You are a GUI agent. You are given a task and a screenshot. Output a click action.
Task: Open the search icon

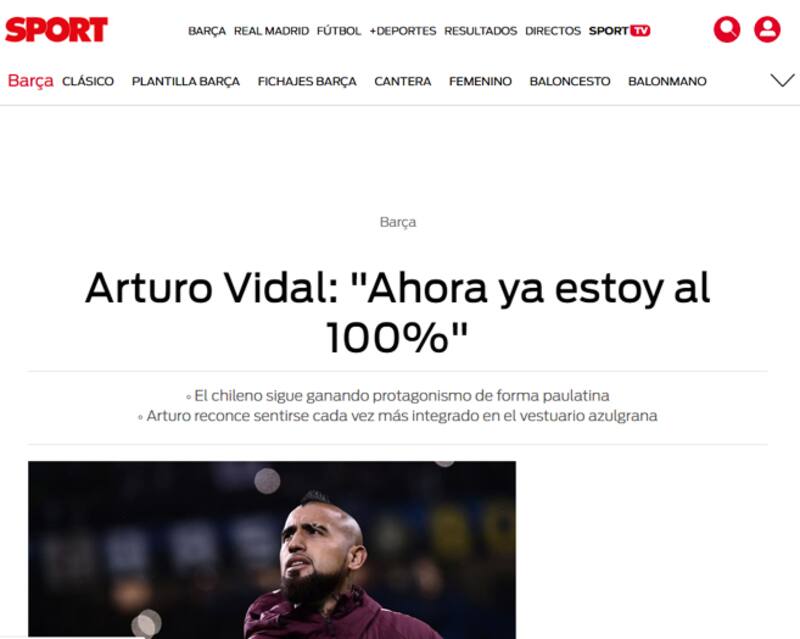point(726,30)
